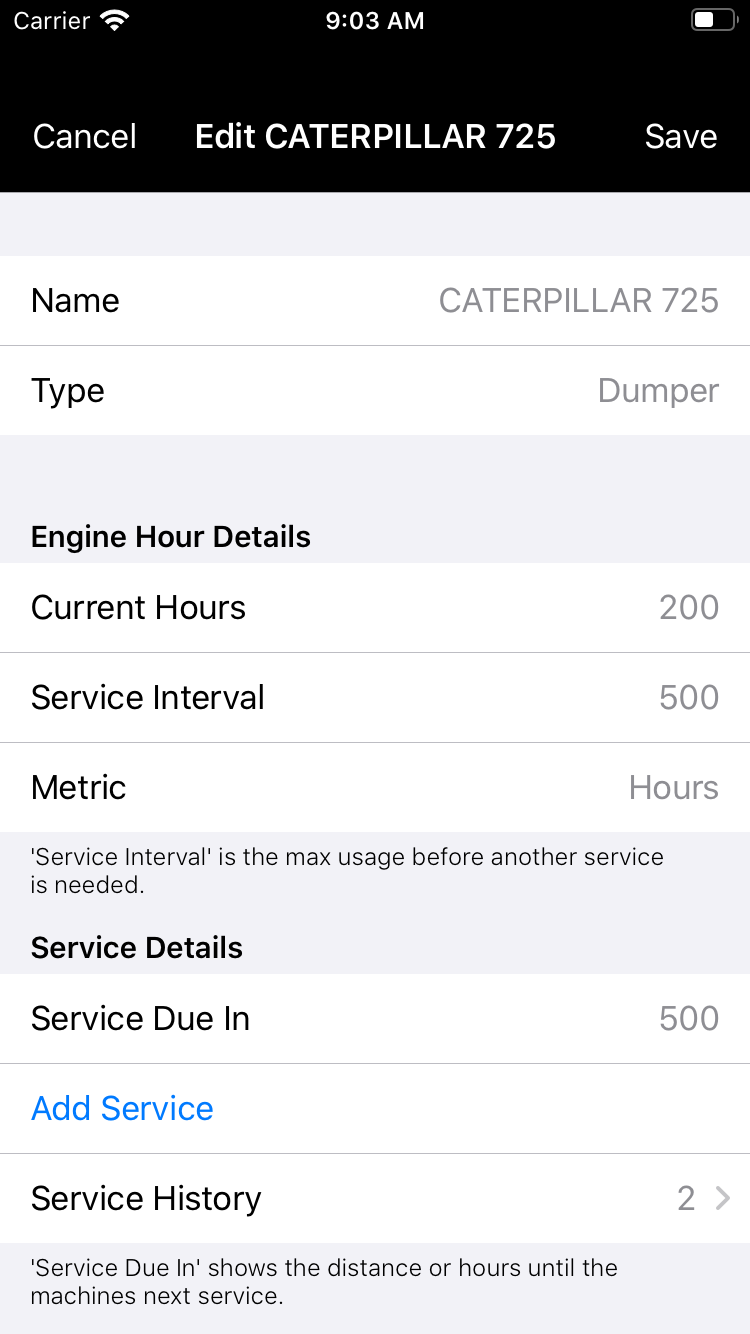750x1334 pixels.
Task: Open the Service History list
Action: [x=375, y=1199]
